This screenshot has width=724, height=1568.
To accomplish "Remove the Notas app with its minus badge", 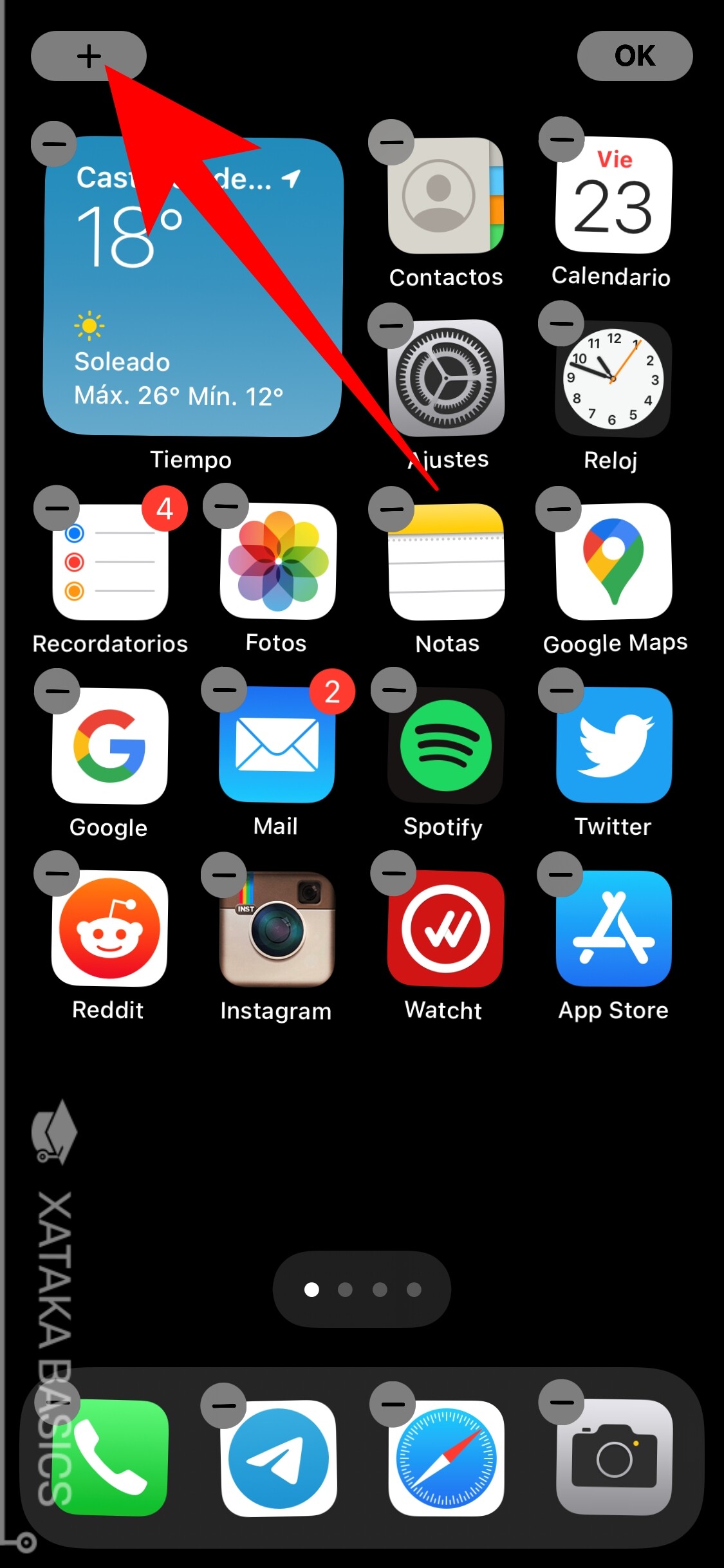I will (392, 509).
